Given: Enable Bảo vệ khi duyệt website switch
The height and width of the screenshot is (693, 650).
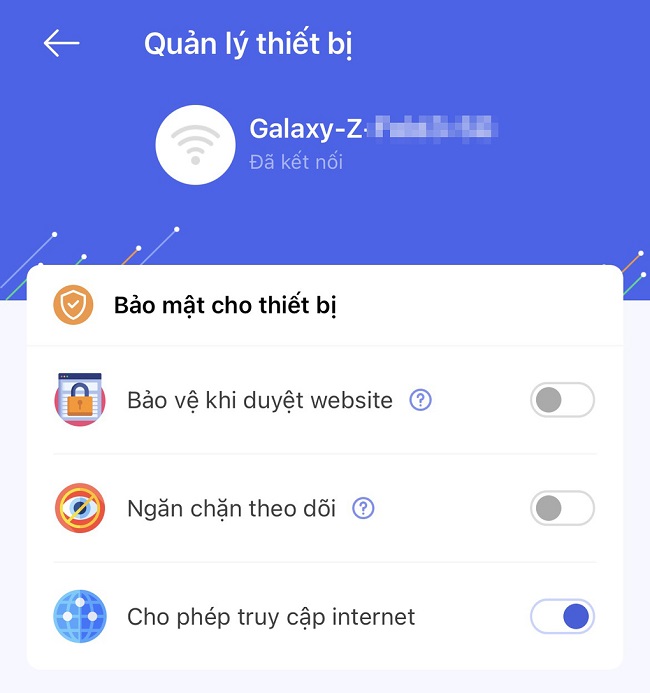Looking at the screenshot, I should [562, 400].
